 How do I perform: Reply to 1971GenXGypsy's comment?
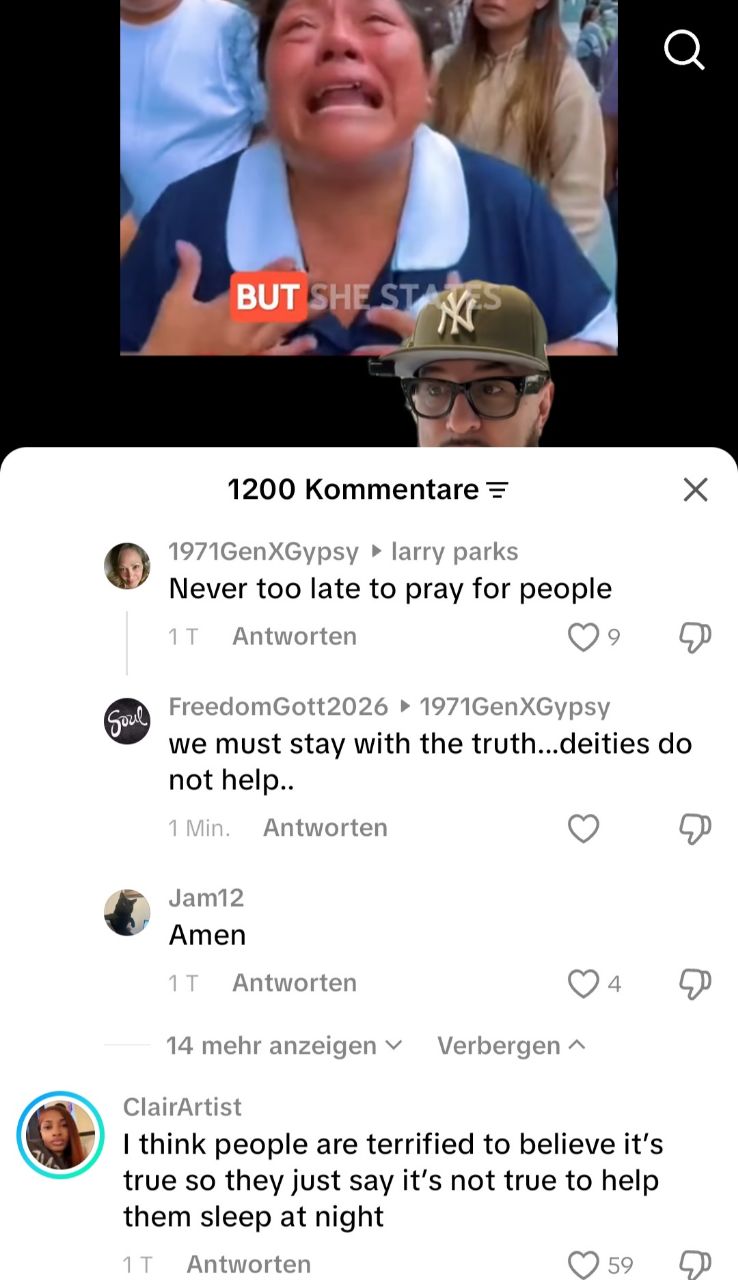(x=294, y=637)
